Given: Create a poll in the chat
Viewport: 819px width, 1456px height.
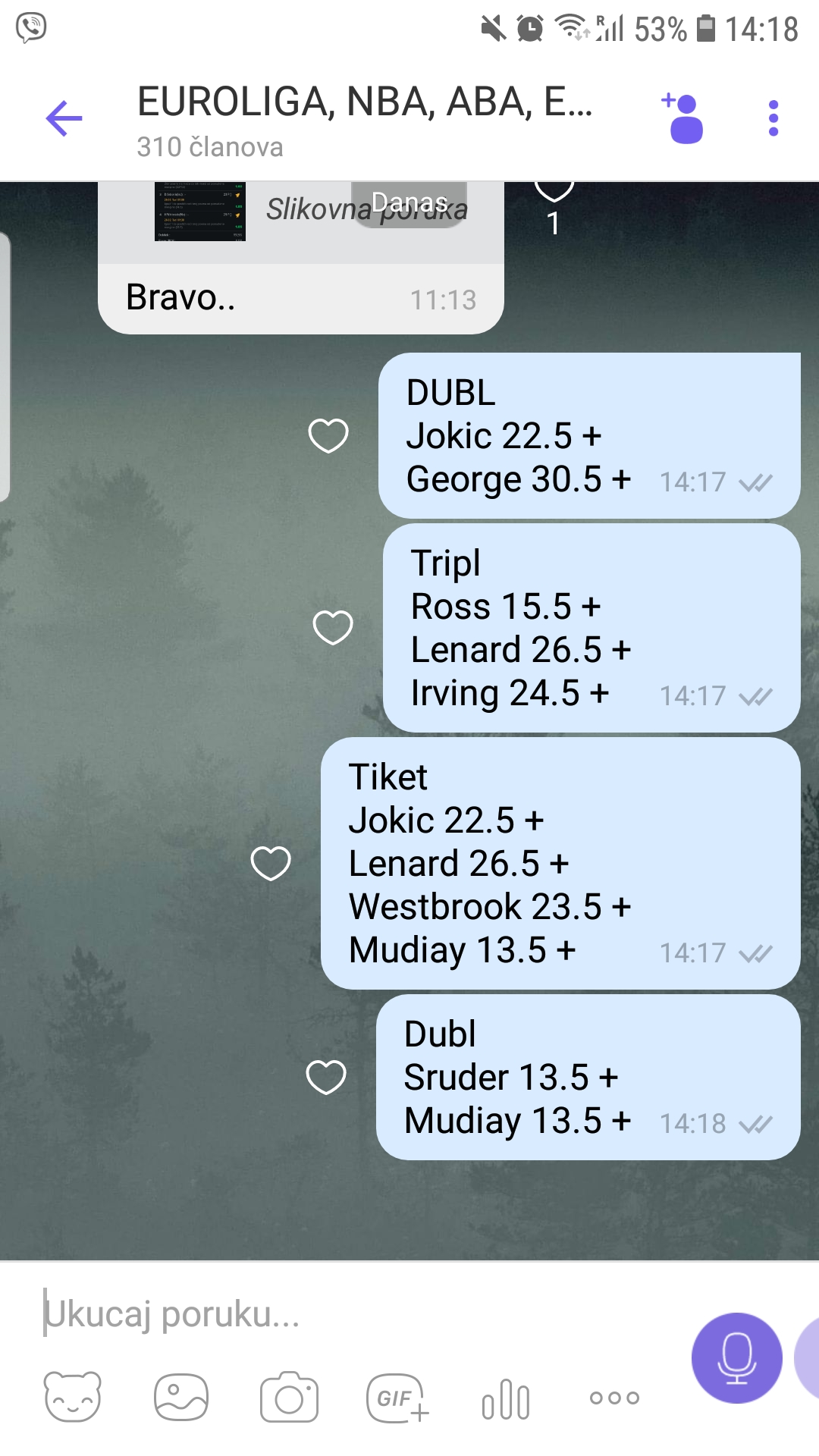Looking at the screenshot, I should [x=506, y=1399].
